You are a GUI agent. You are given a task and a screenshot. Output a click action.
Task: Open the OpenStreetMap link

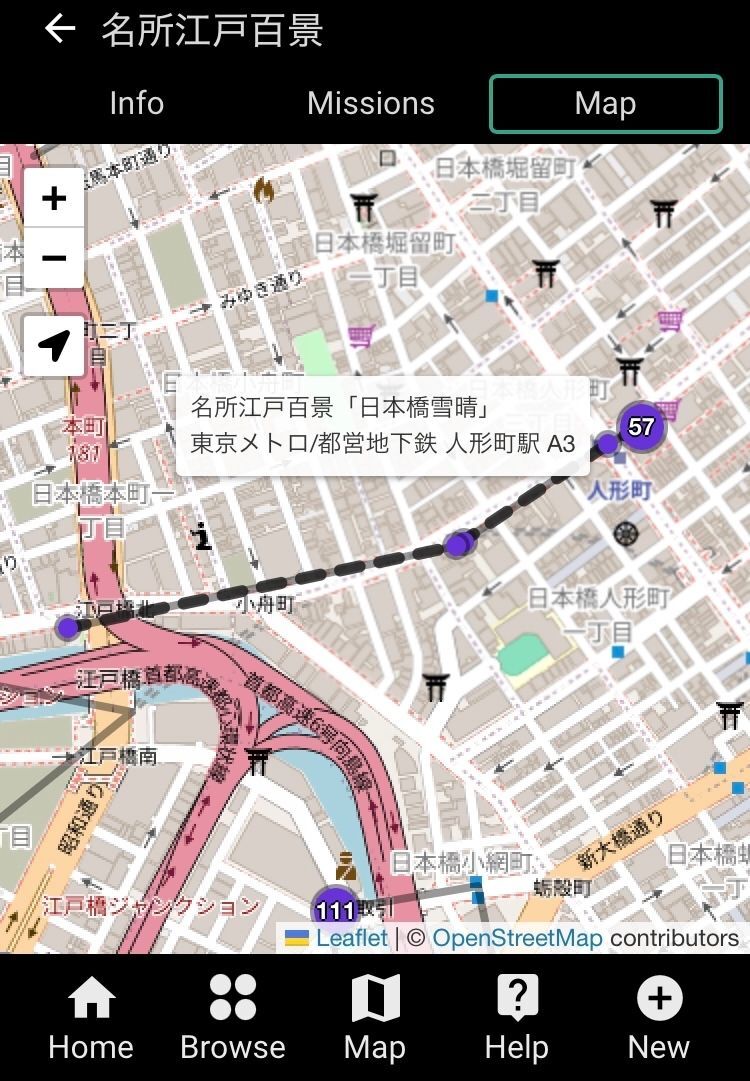517,938
